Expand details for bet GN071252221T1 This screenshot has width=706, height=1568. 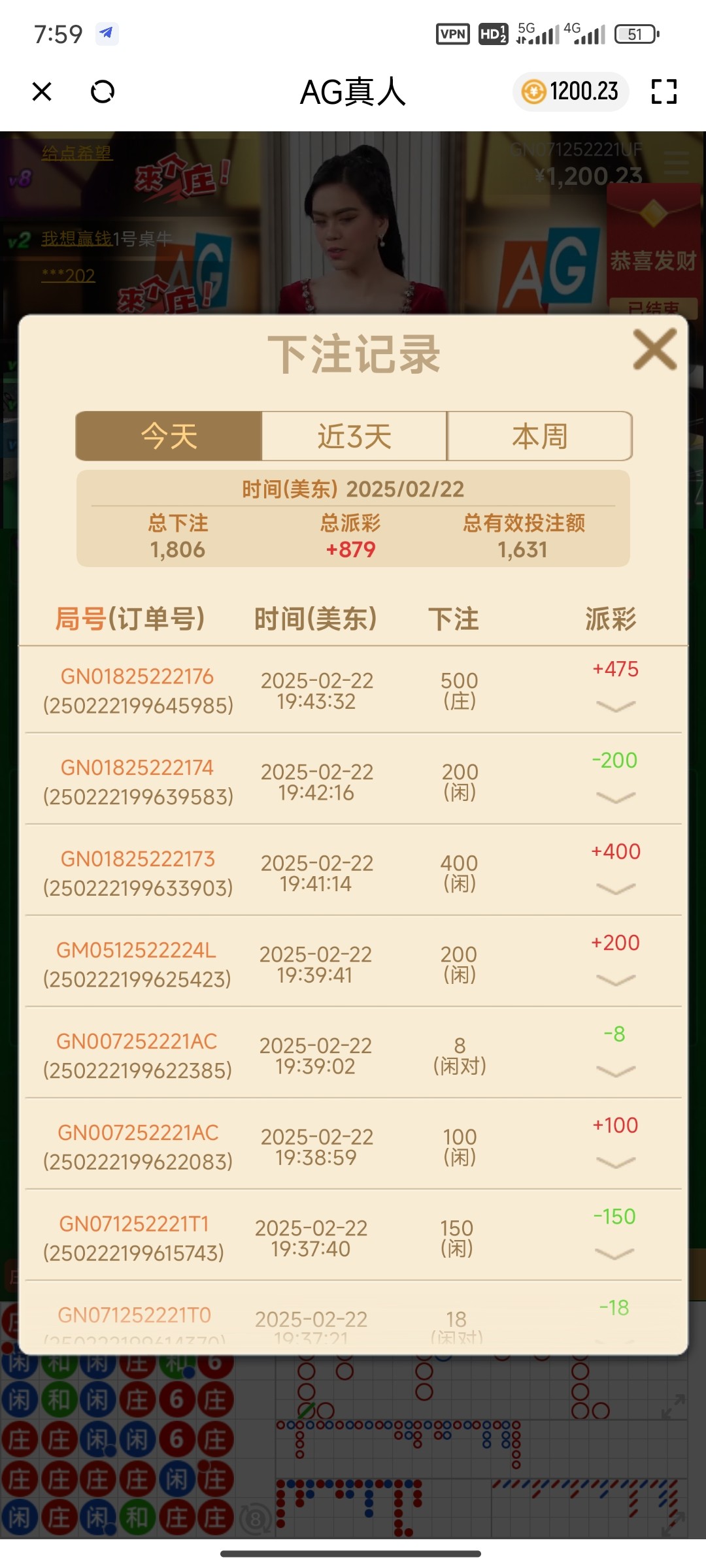click(615, 1254)
